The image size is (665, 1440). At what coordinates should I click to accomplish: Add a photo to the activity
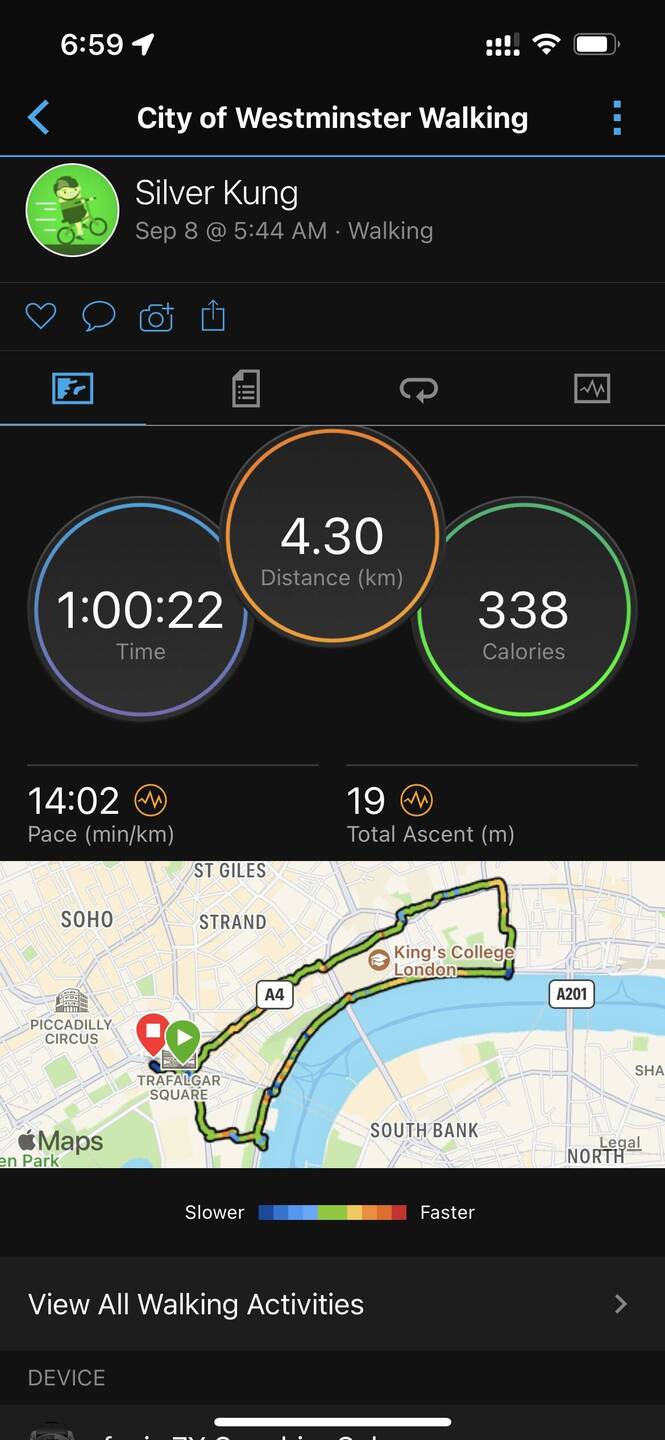(156, 317)
